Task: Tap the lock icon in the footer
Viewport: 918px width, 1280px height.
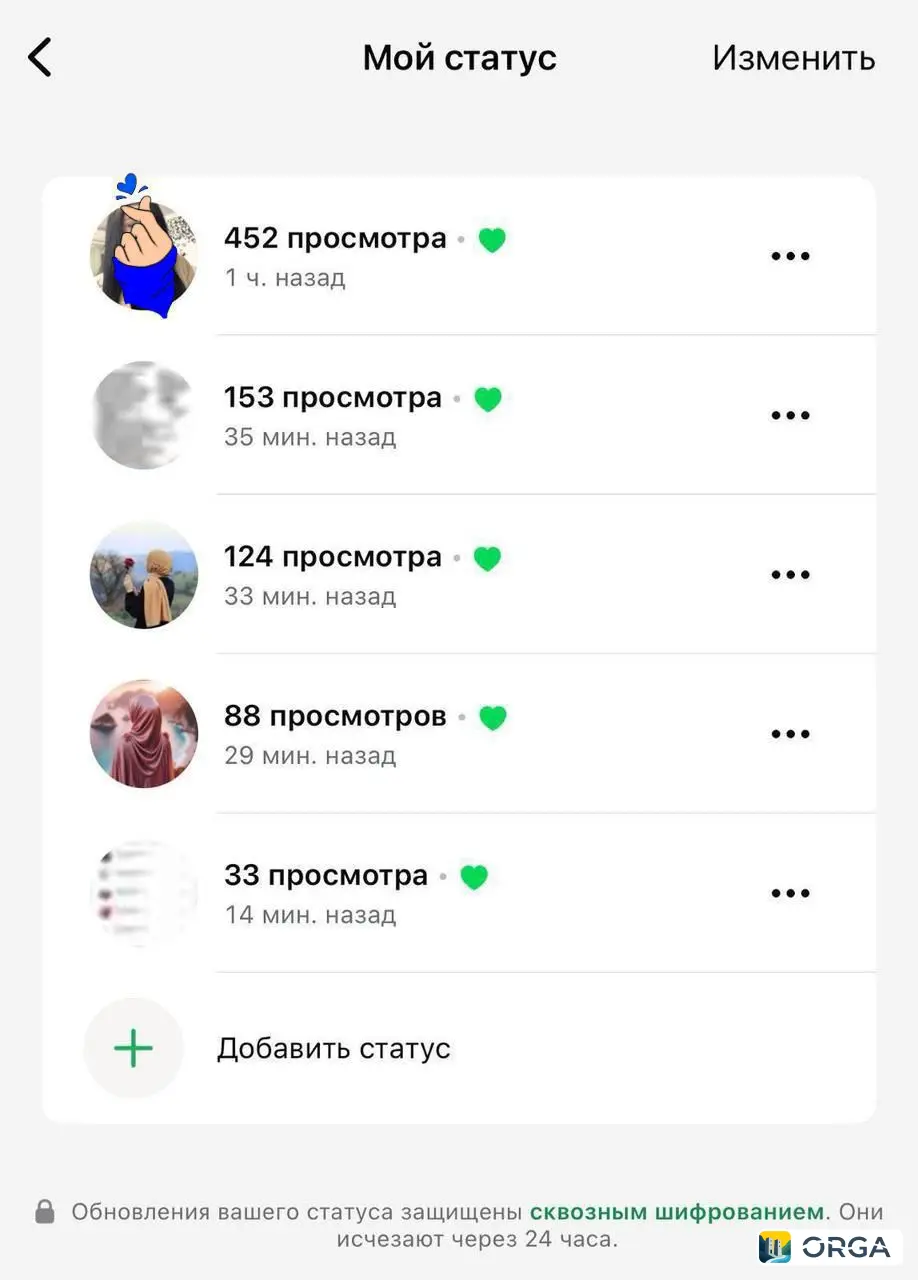Action: [x=43, y=1211]
